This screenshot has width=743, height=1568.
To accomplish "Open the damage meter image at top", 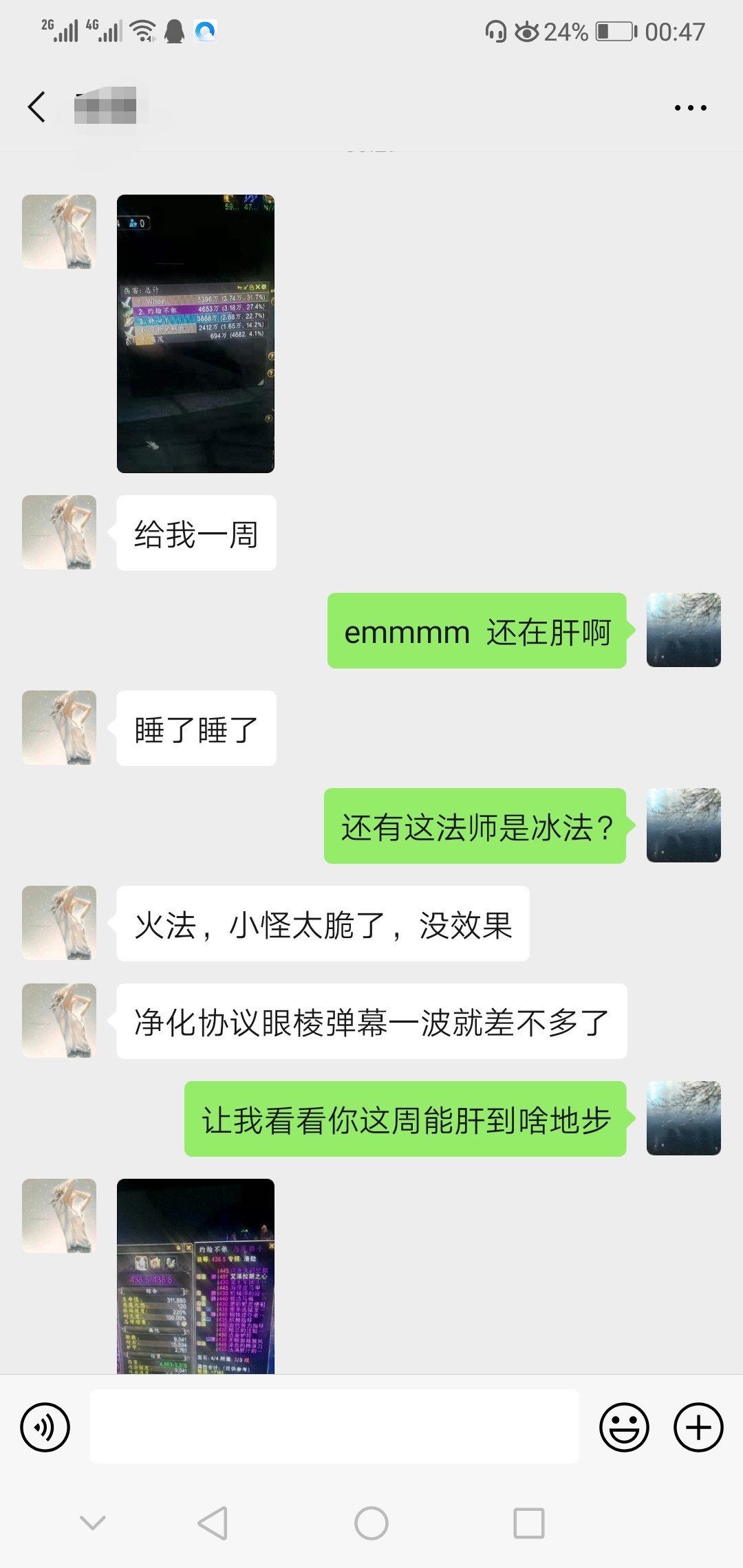I will tap(195, 334).
